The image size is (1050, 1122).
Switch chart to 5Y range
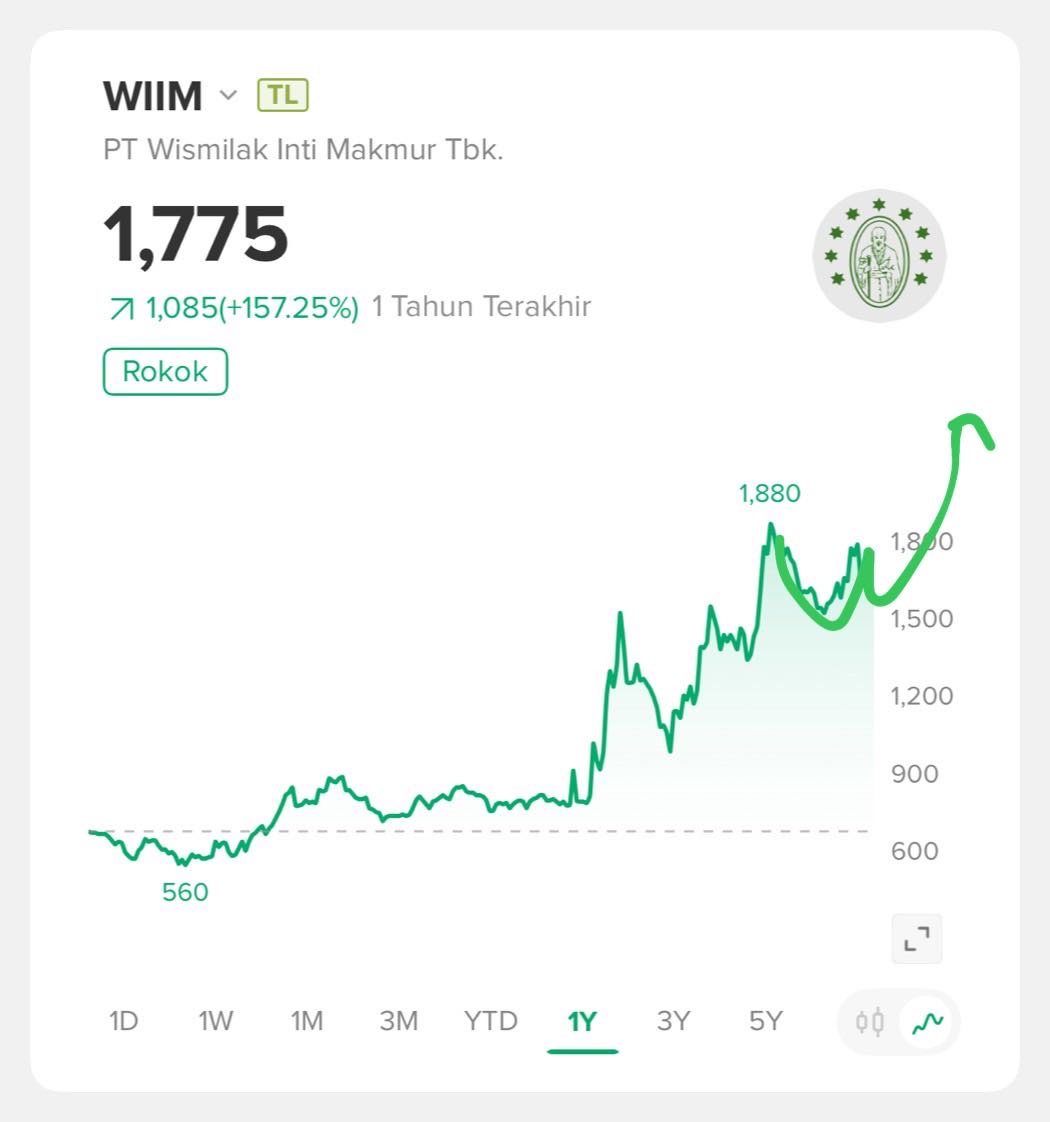(x=765, y=1021)
